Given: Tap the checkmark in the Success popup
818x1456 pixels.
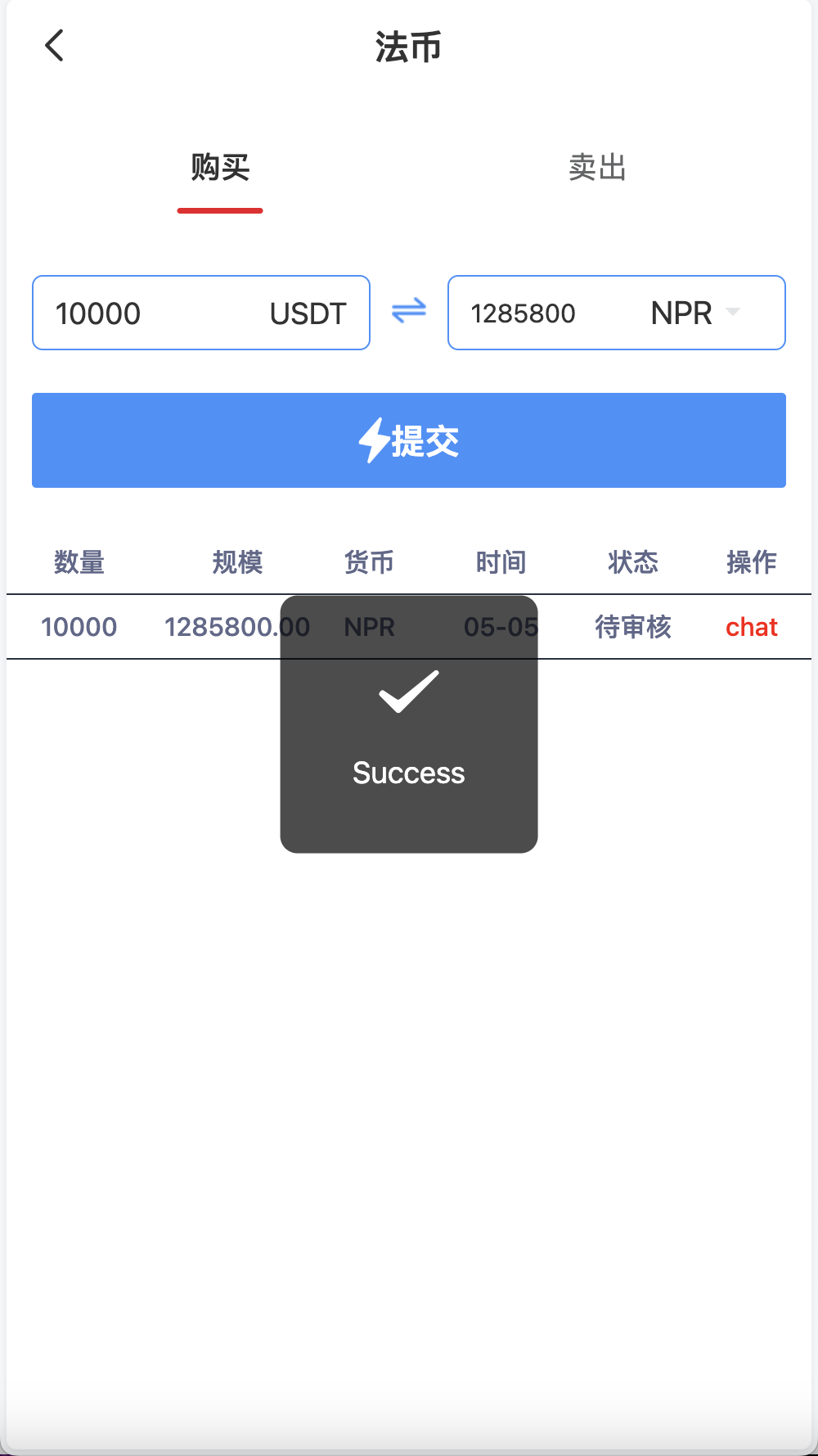Looking at the screenshot, I should tap(408, 694).
